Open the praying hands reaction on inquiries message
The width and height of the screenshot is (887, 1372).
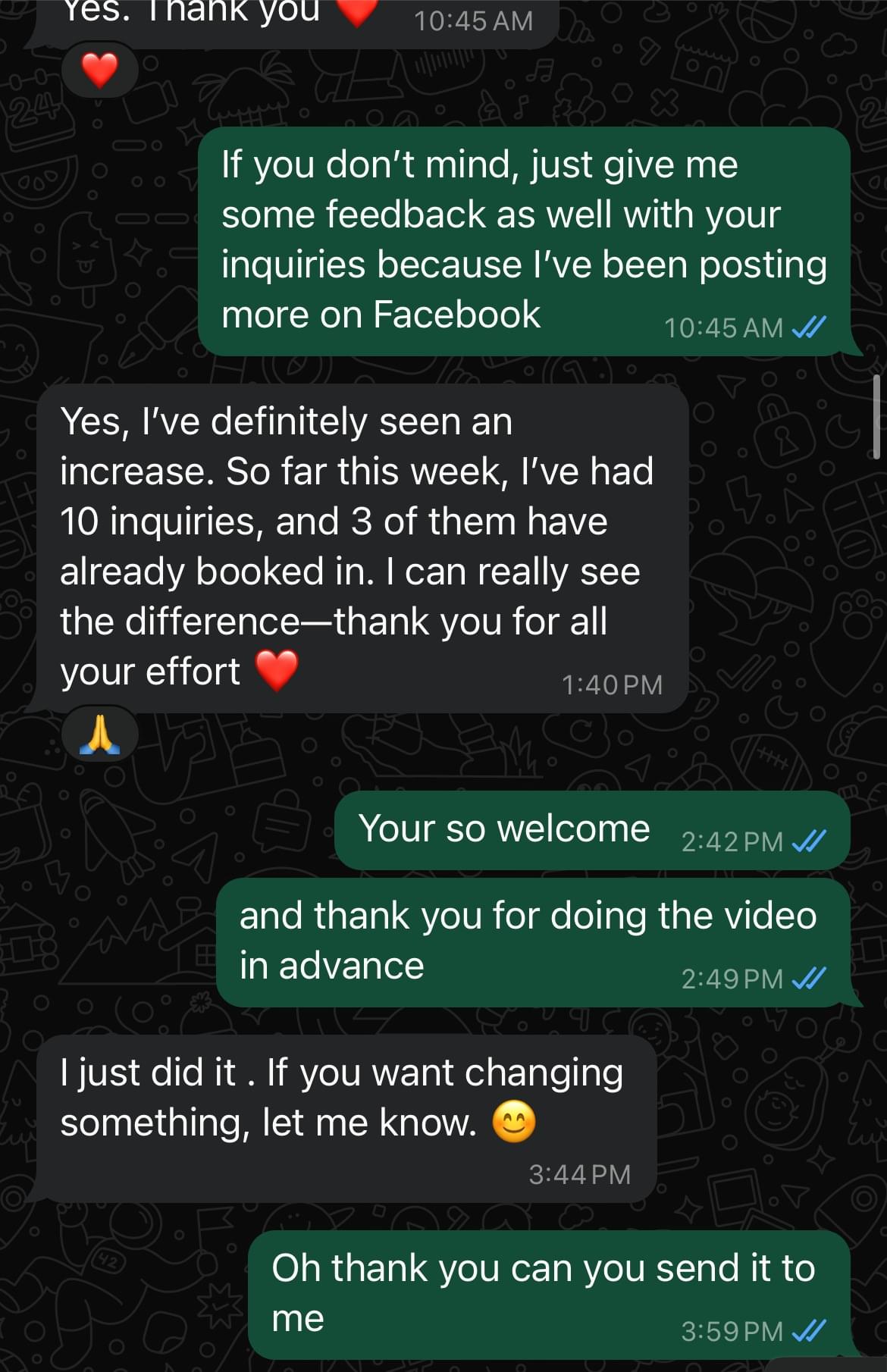(99, 734)
